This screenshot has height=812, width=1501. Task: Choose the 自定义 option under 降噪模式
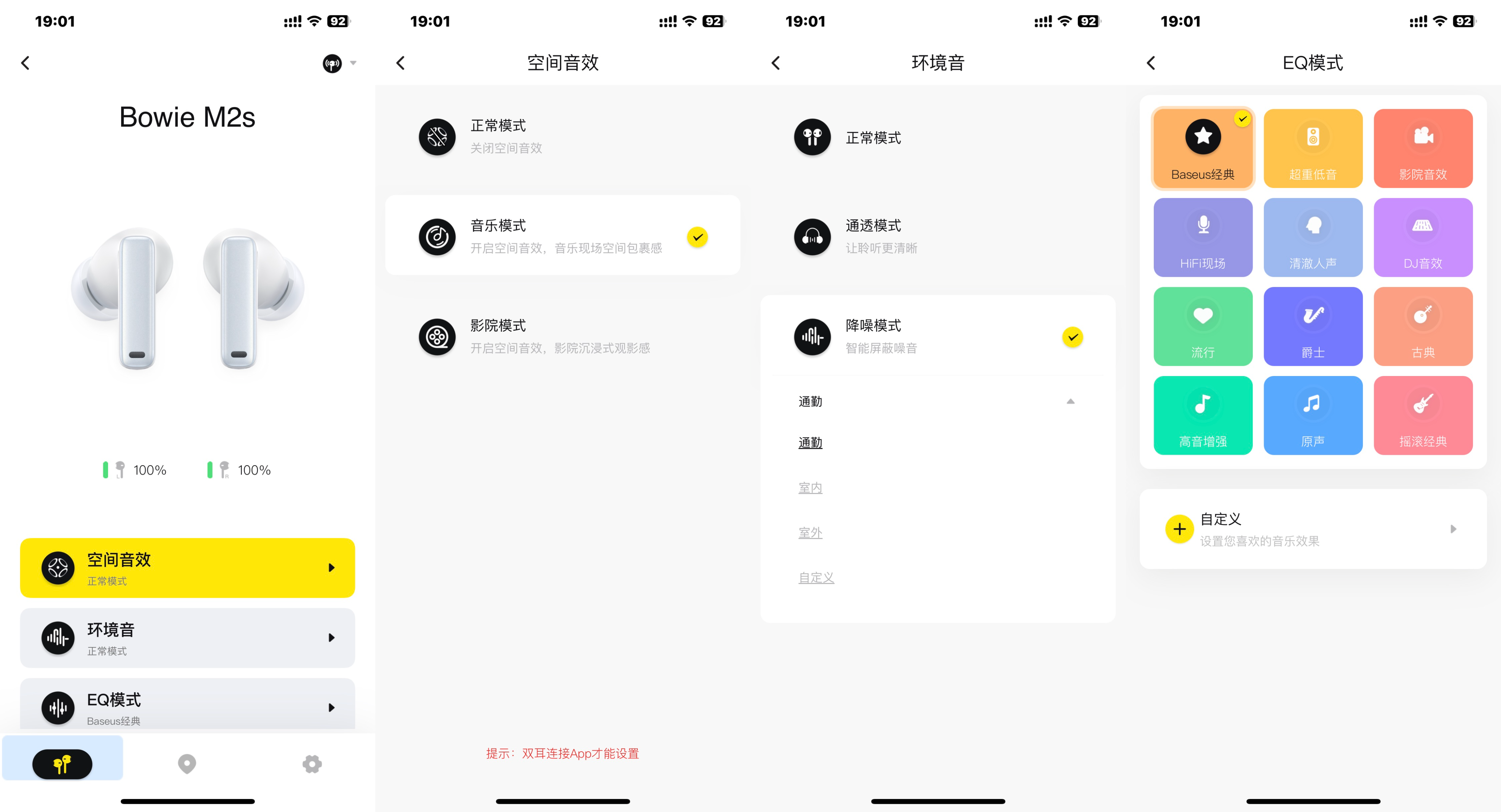pos(816,577)
